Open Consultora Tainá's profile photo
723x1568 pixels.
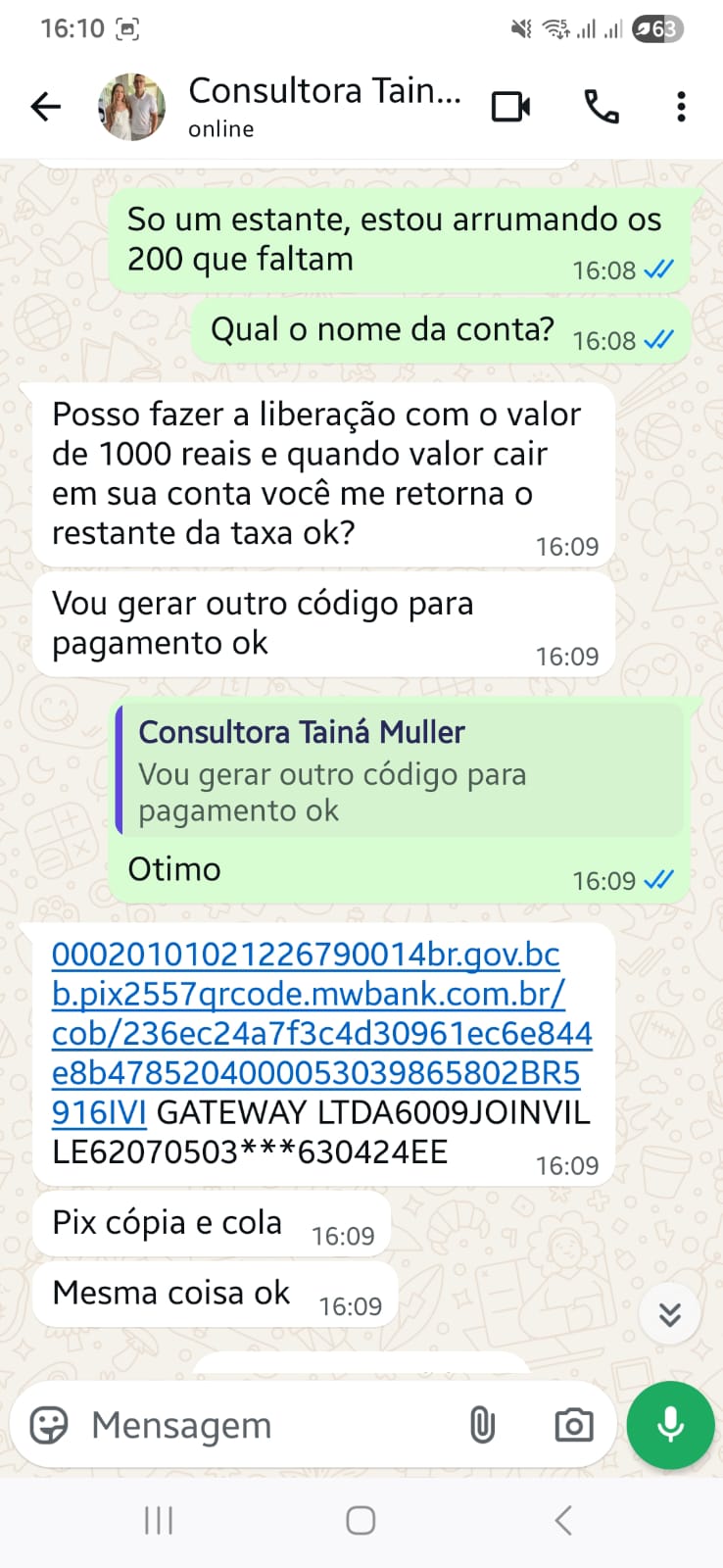[x=131, y=106]
